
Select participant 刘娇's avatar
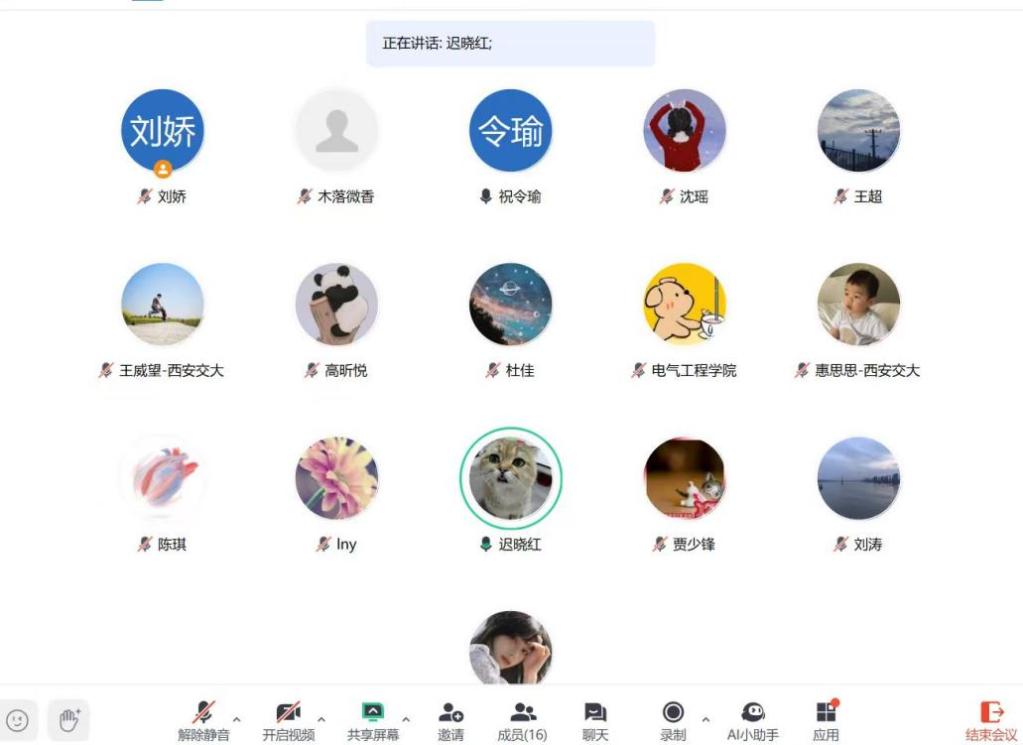click(x=163, y=131)
